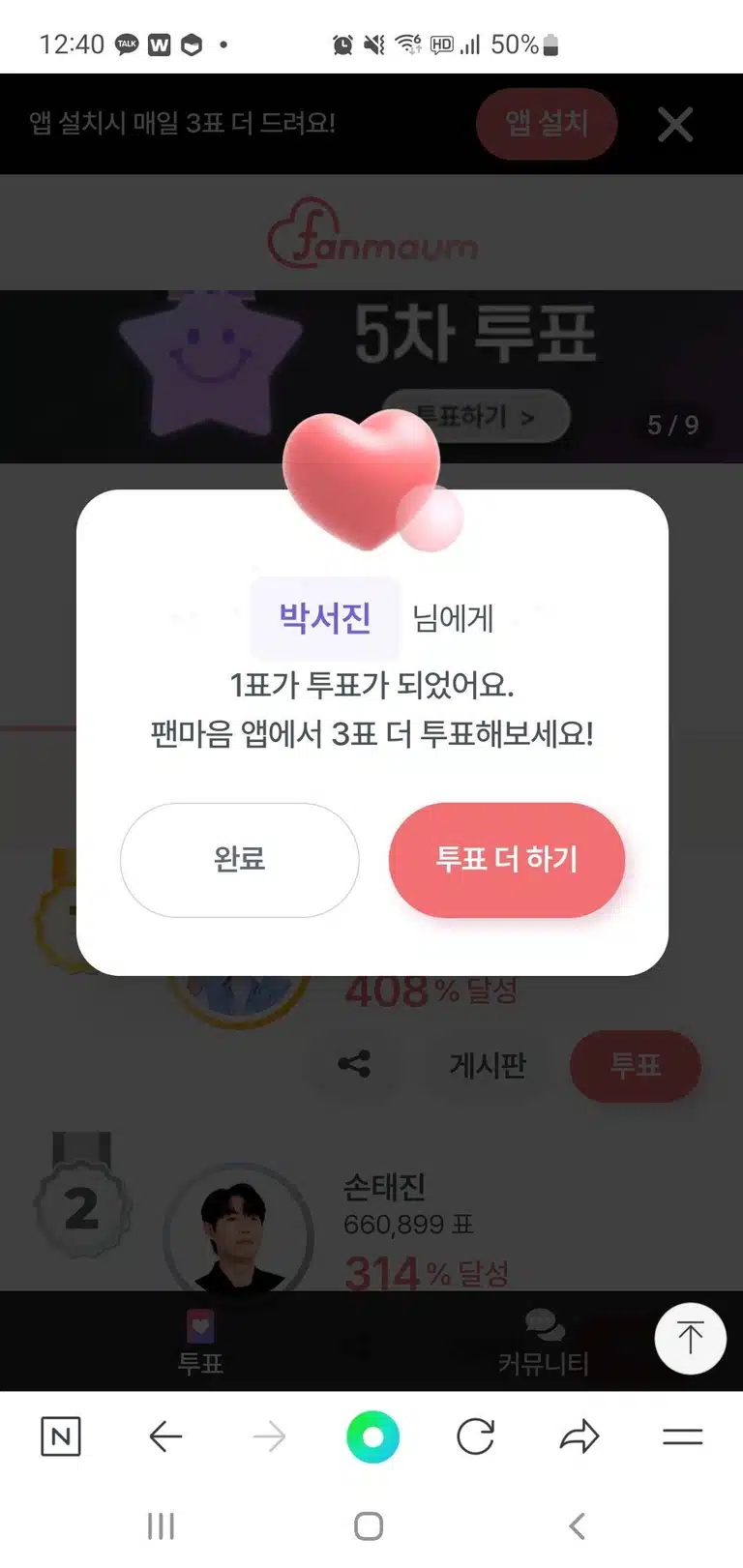
Task: Jump to top with the arrow button
Action: [x=690, y=1338]
